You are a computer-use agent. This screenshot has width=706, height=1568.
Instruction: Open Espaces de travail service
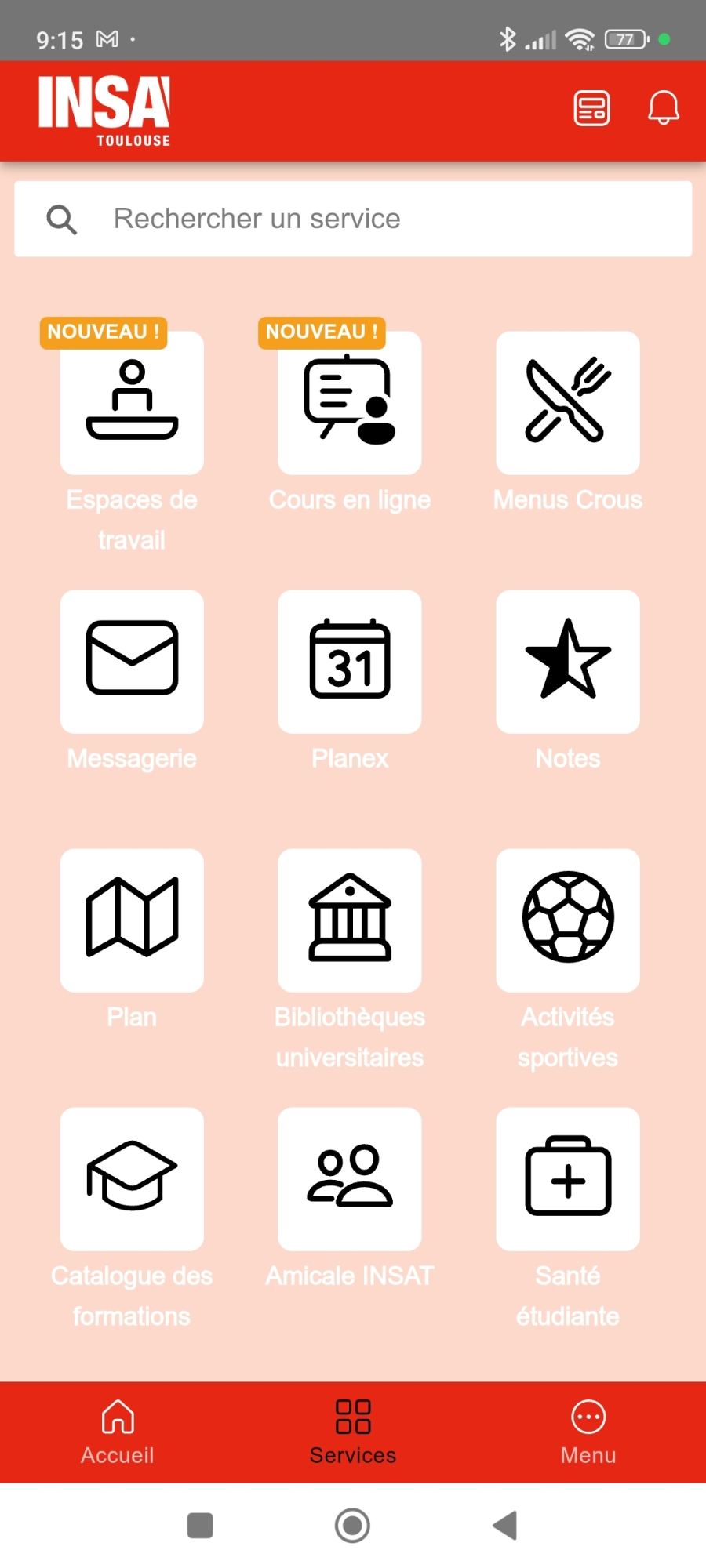132,403
